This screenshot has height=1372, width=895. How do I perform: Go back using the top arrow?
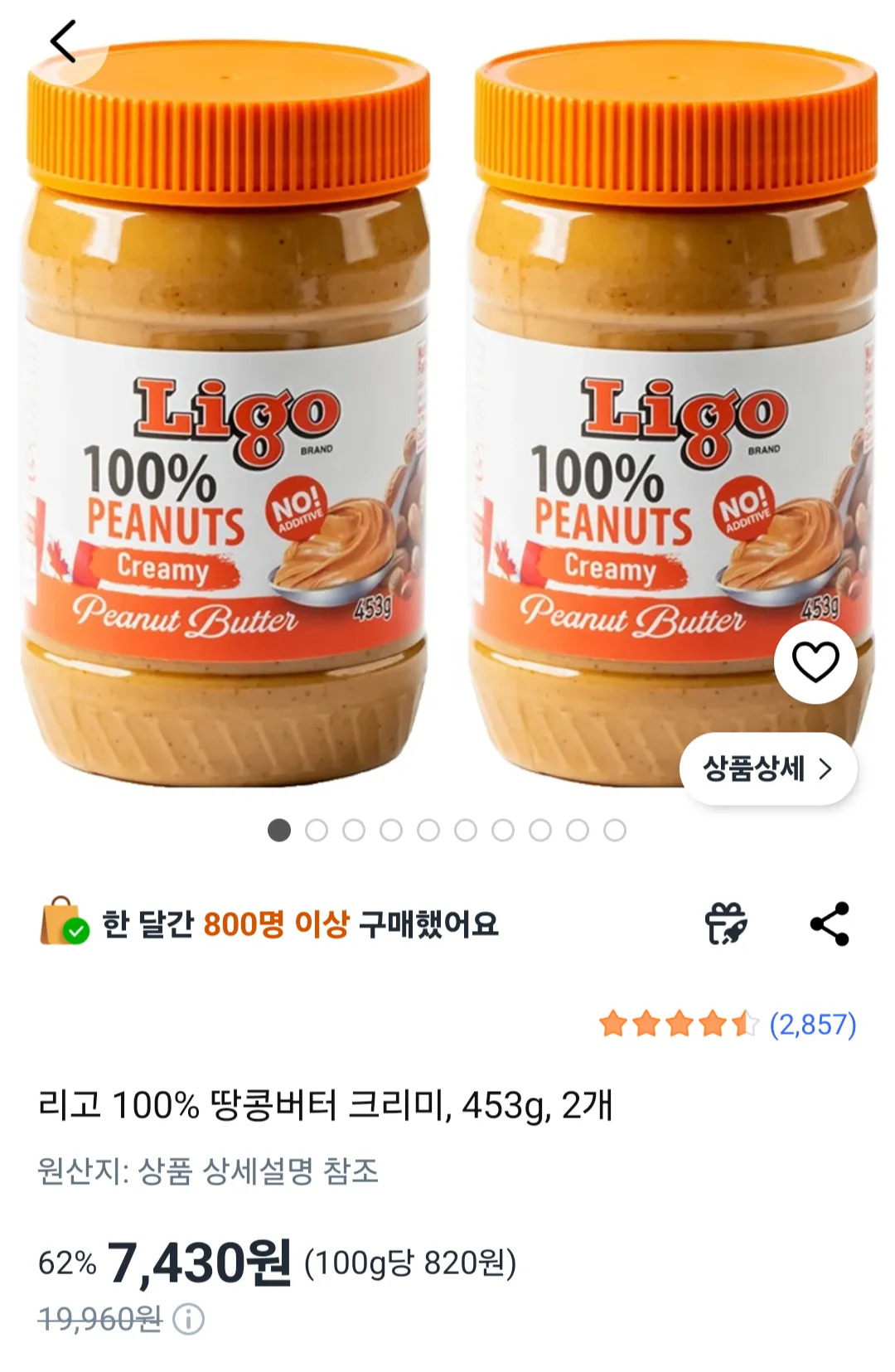click(63, 41)
